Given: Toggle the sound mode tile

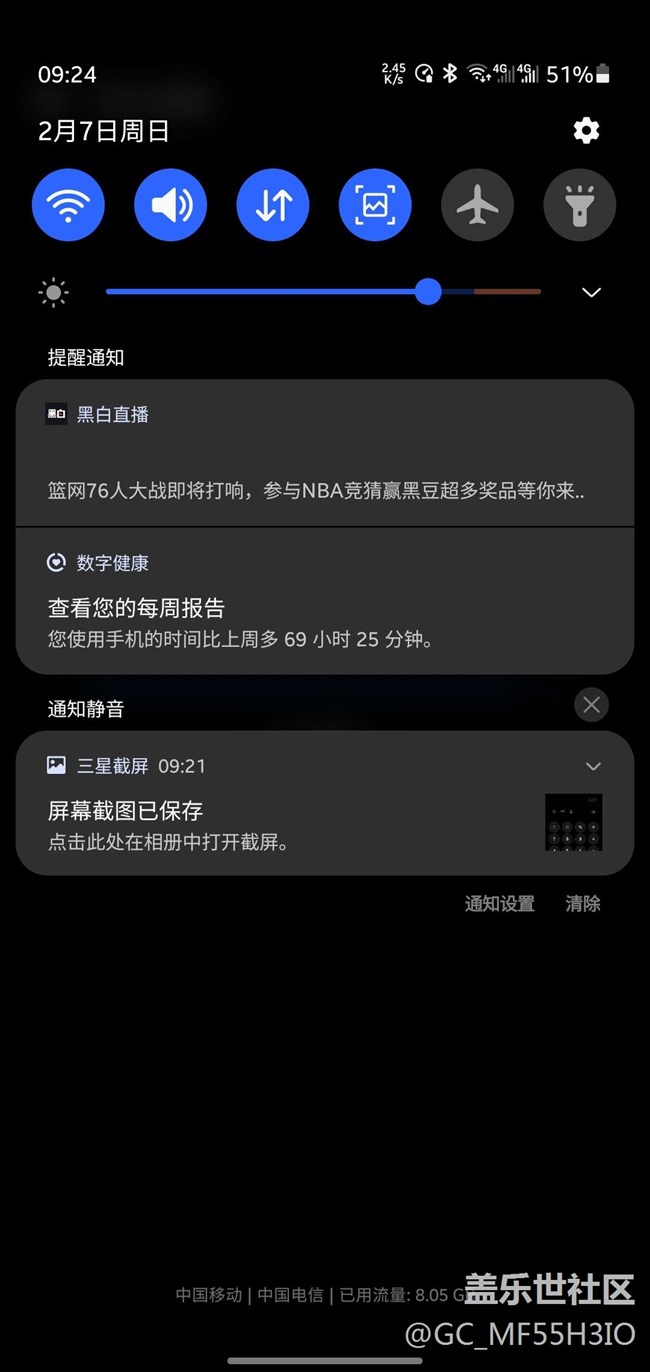Looking at the screenshot, I should click(171, 205).
